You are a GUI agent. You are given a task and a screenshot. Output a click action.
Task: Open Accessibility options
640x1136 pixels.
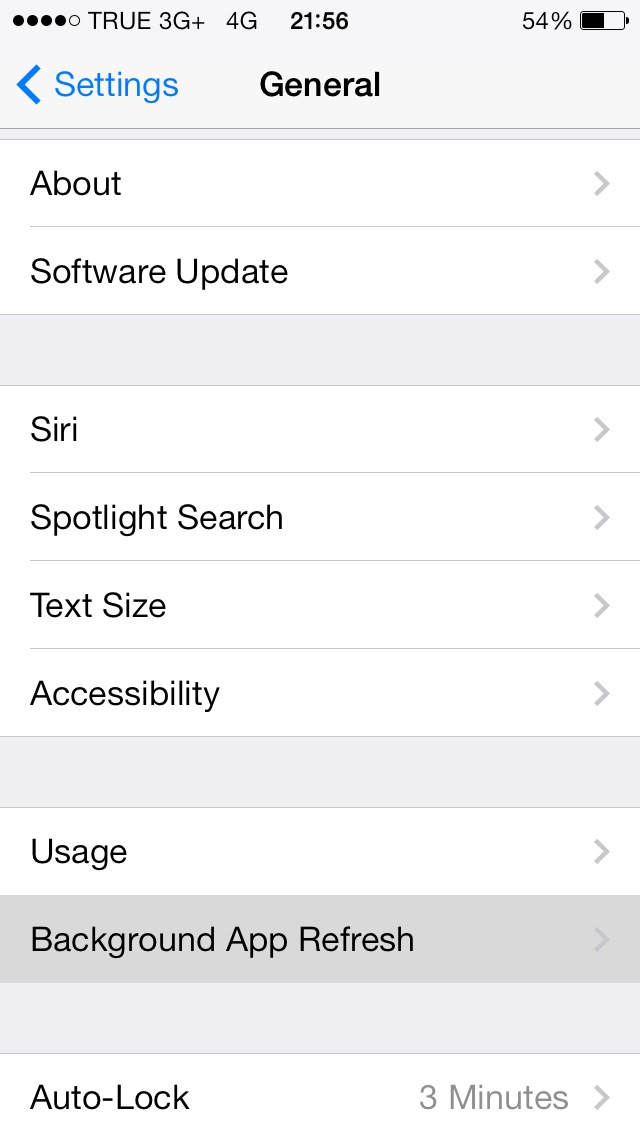tap(320, 693)
